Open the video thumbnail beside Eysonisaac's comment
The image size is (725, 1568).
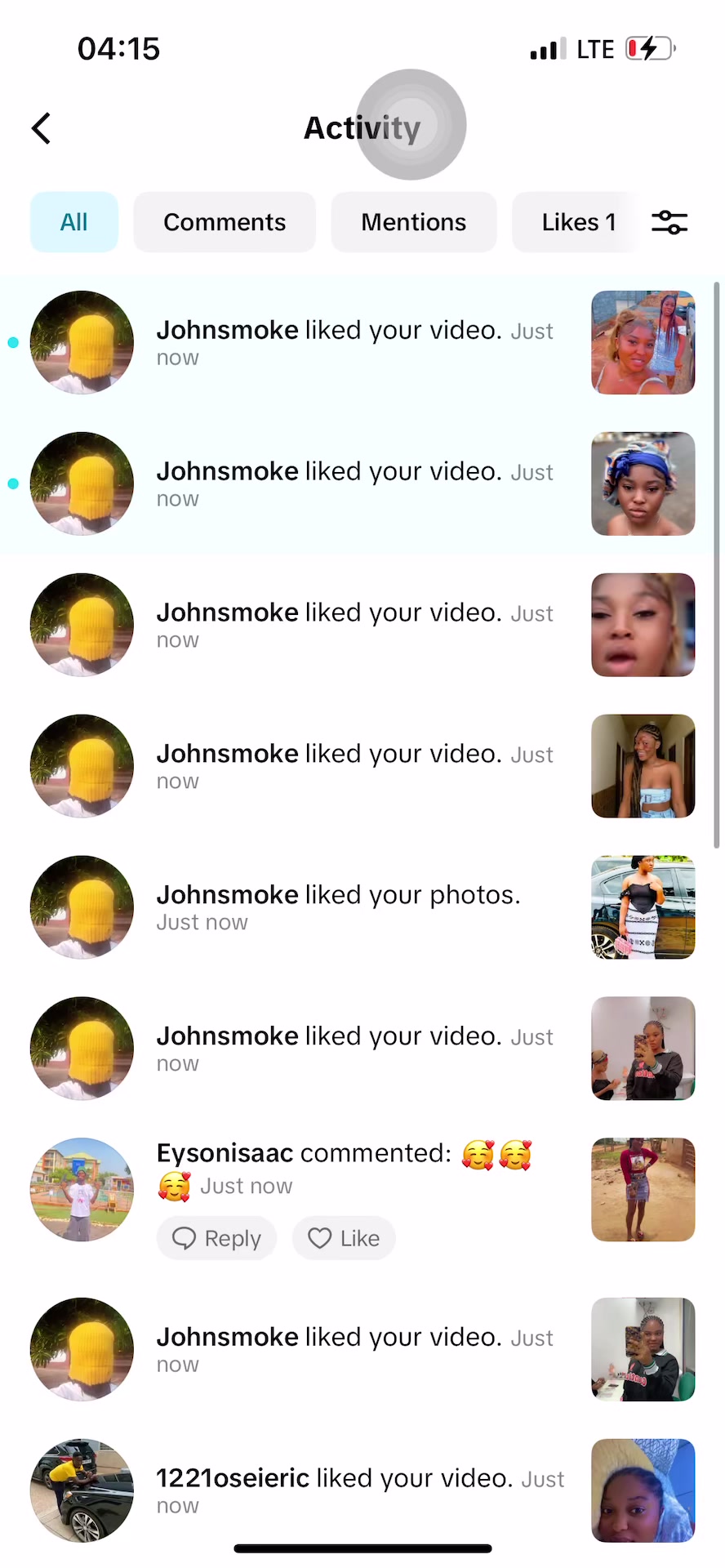(643, 1190)
